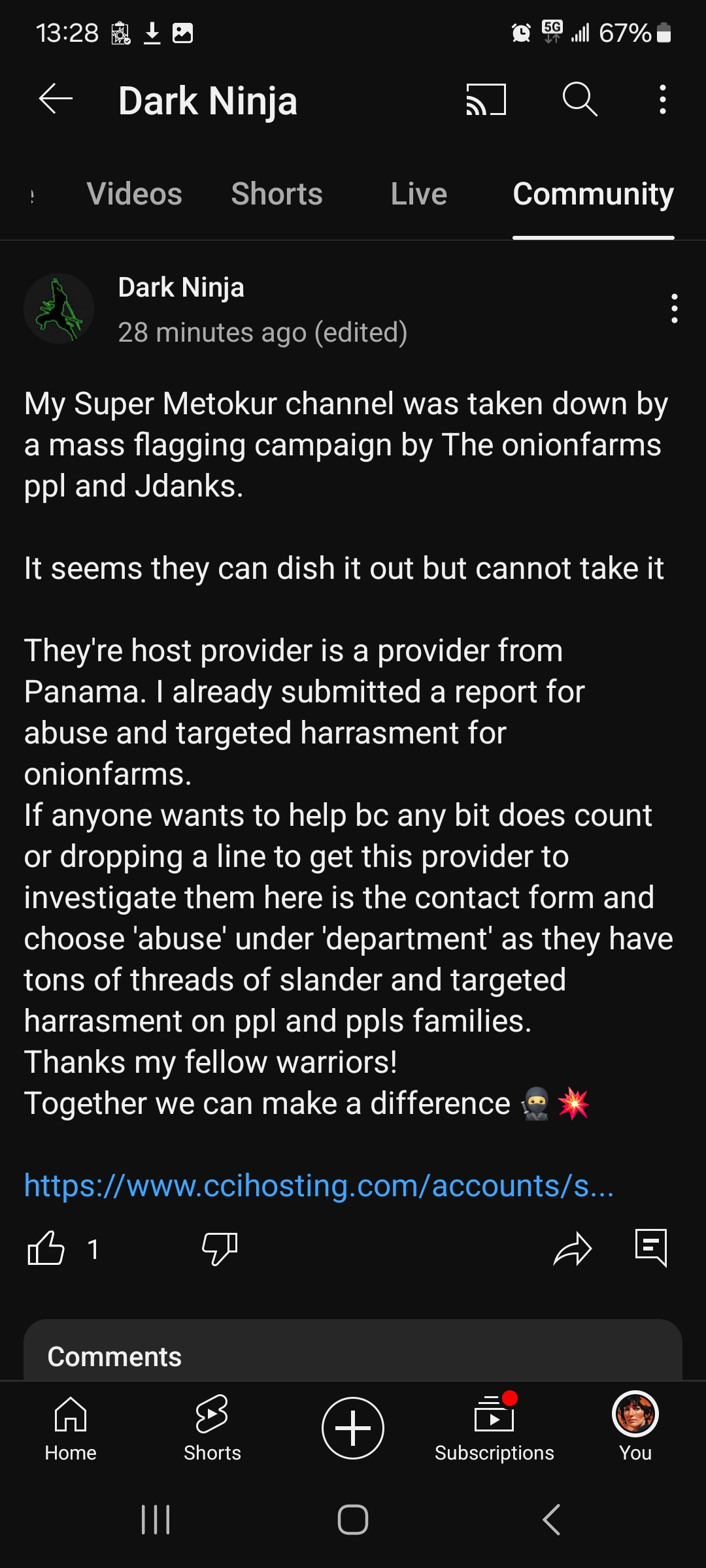The image size is (706, 1568).
Task: Expand the Comments section
Action: click(x=353, y=1356)
